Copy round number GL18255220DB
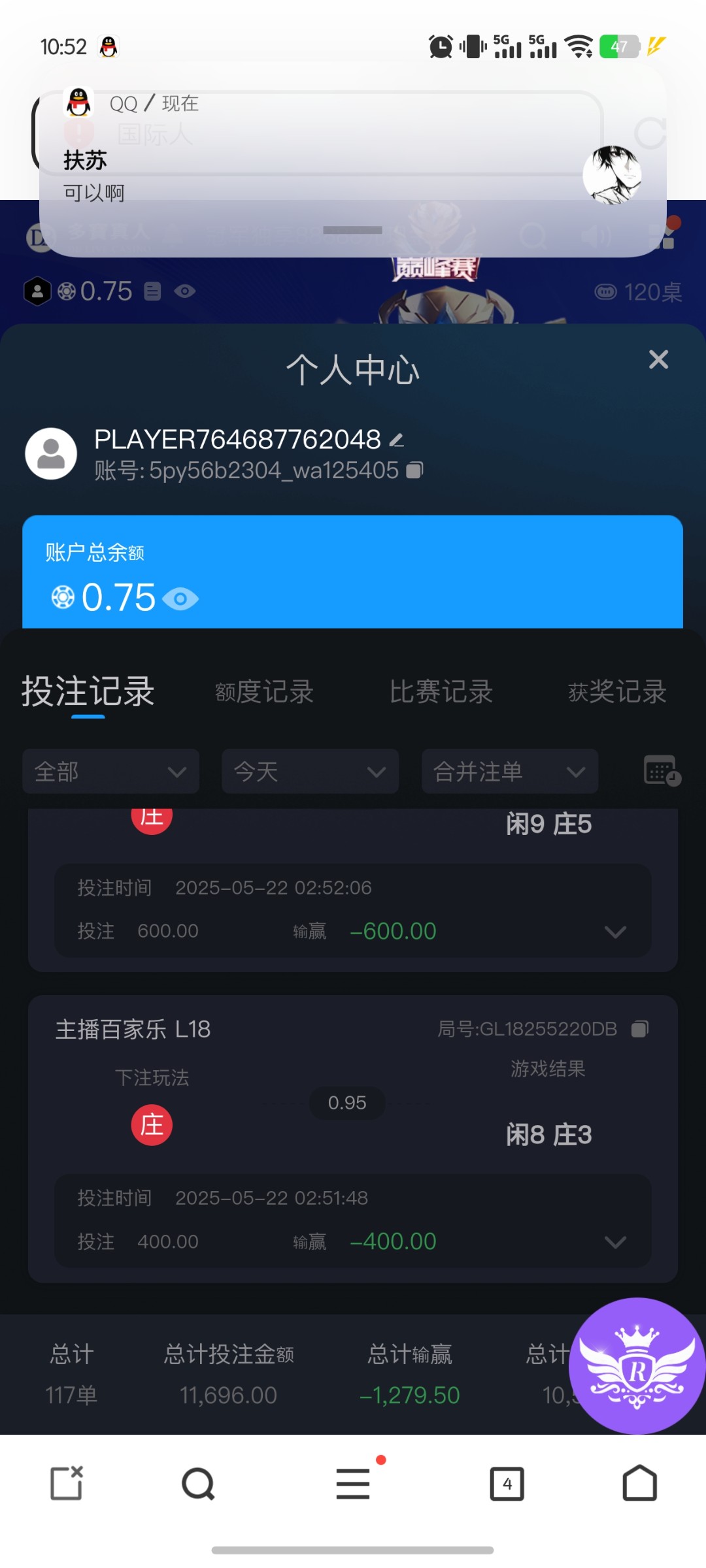Screen dimensions: 706x1568 click(x=640, y=1030)
